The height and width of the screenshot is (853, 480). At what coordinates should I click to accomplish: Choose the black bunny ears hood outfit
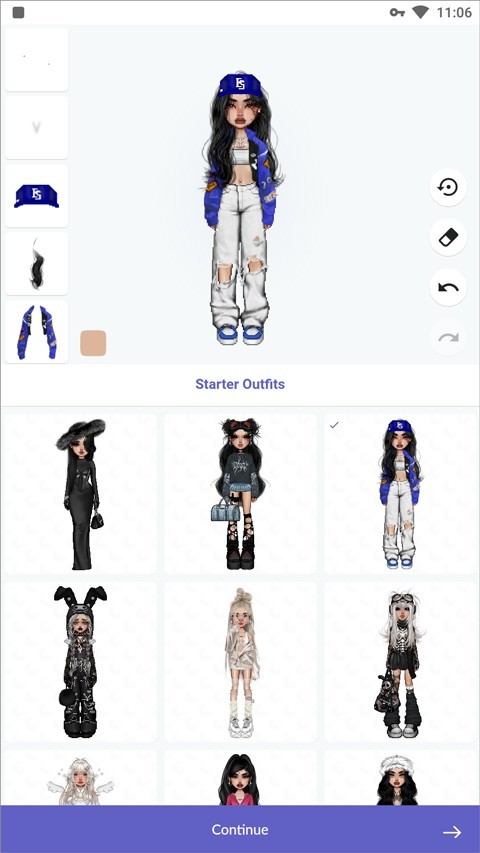tap(81, 662)
